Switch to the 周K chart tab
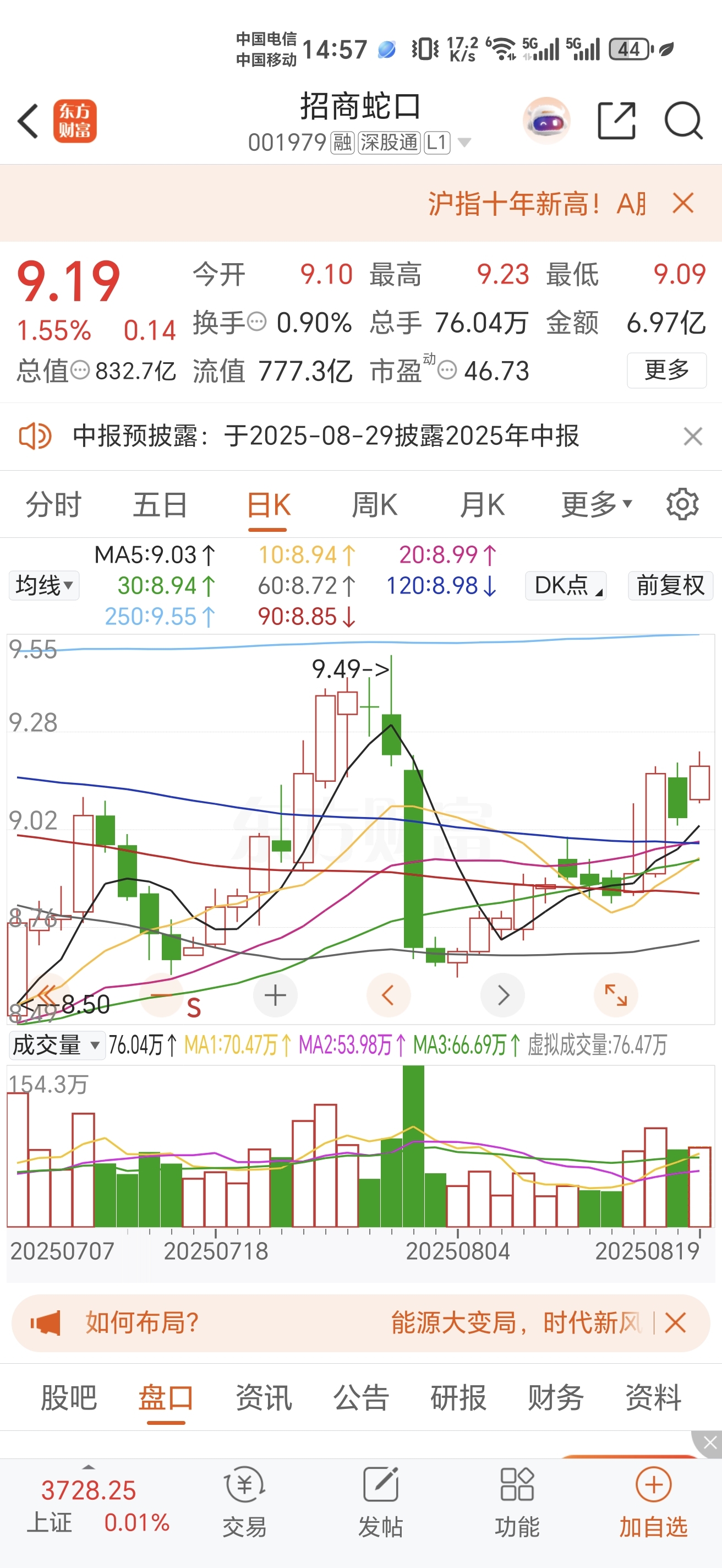The height and width of the screenshot is (1568, 722). tap(375, 505)
